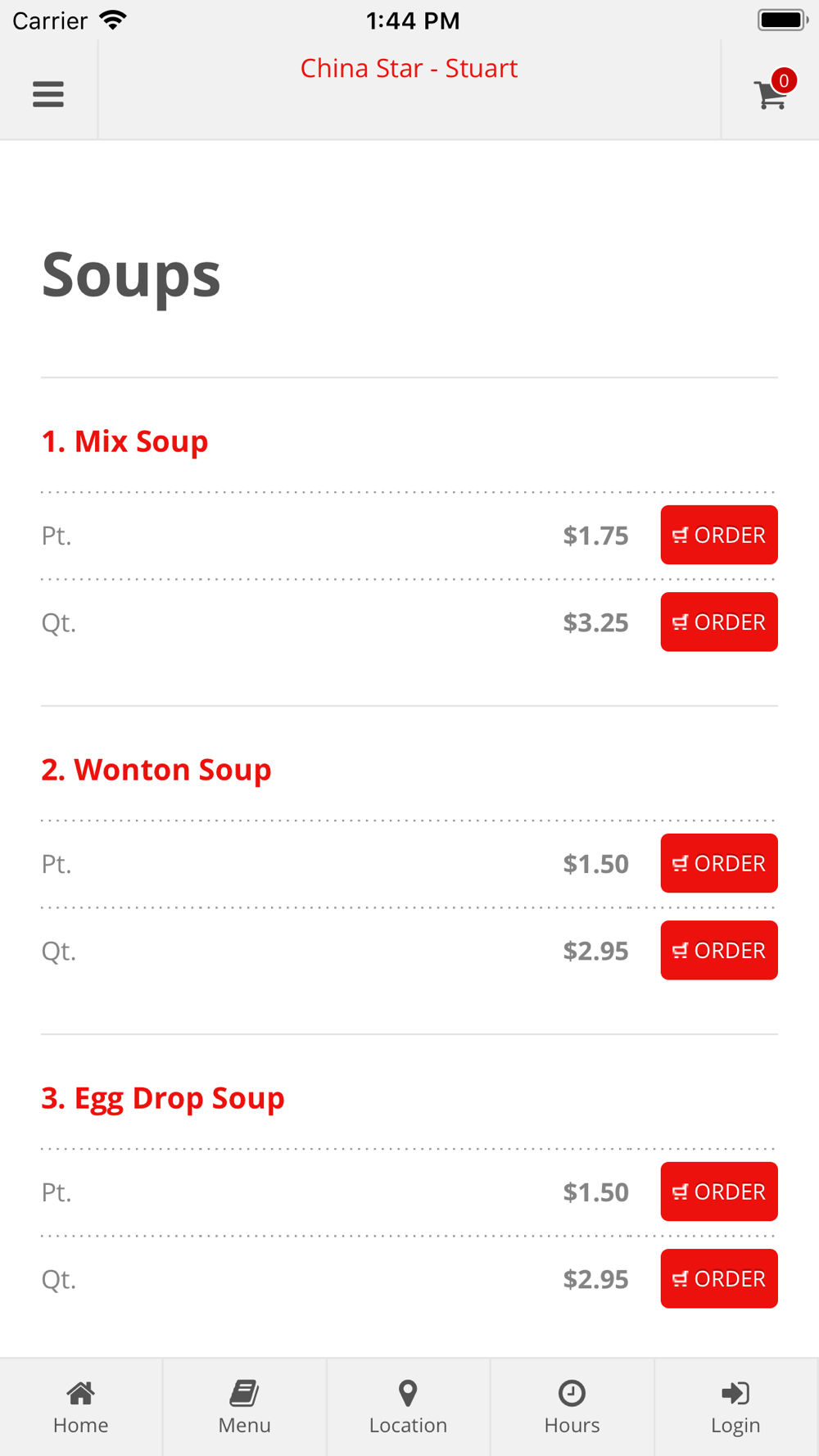
Task: Order the Mix Soup pint
Action: [719, 535]
